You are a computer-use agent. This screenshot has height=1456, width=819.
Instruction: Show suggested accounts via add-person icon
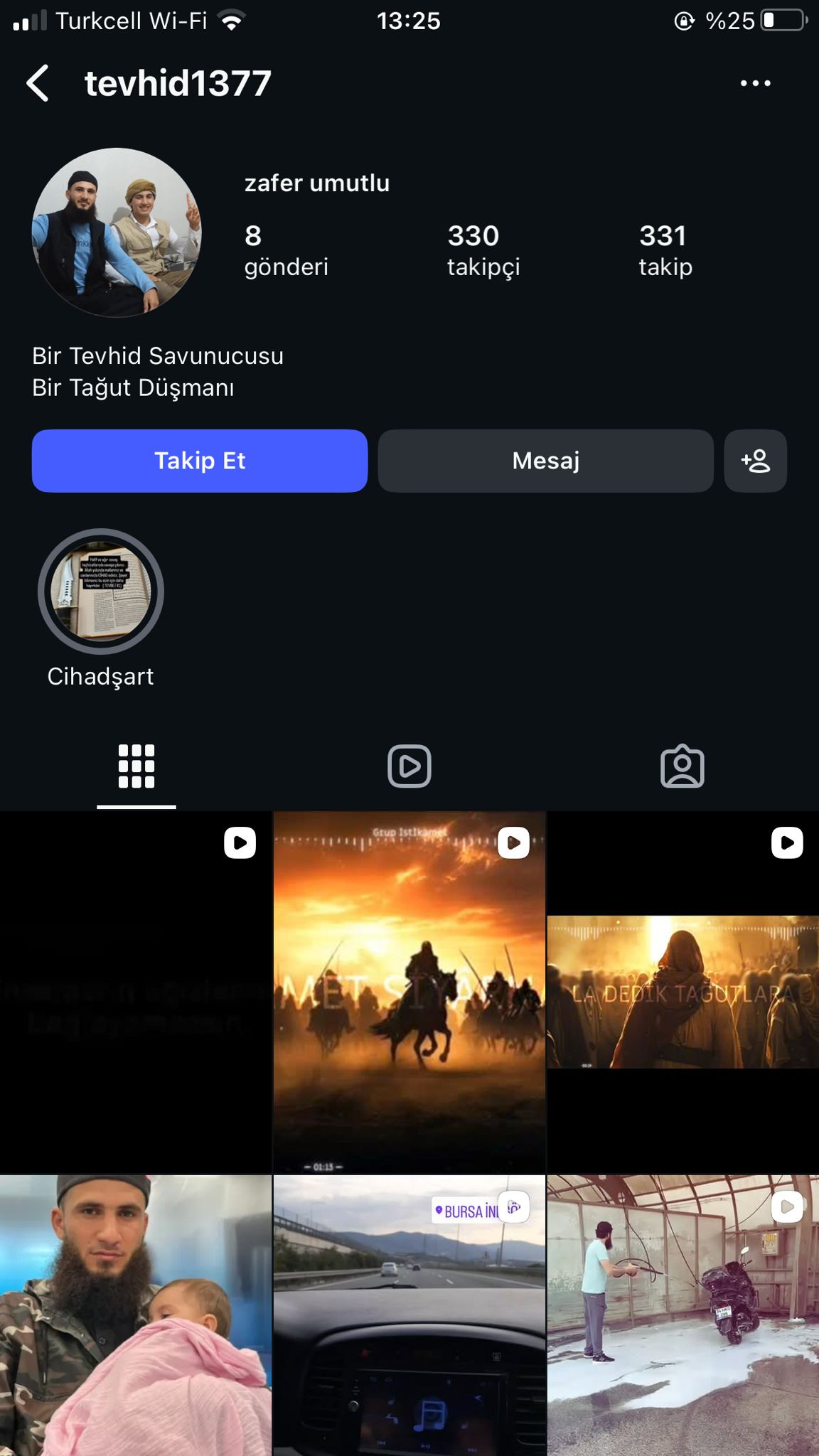(x=755, y=461)
